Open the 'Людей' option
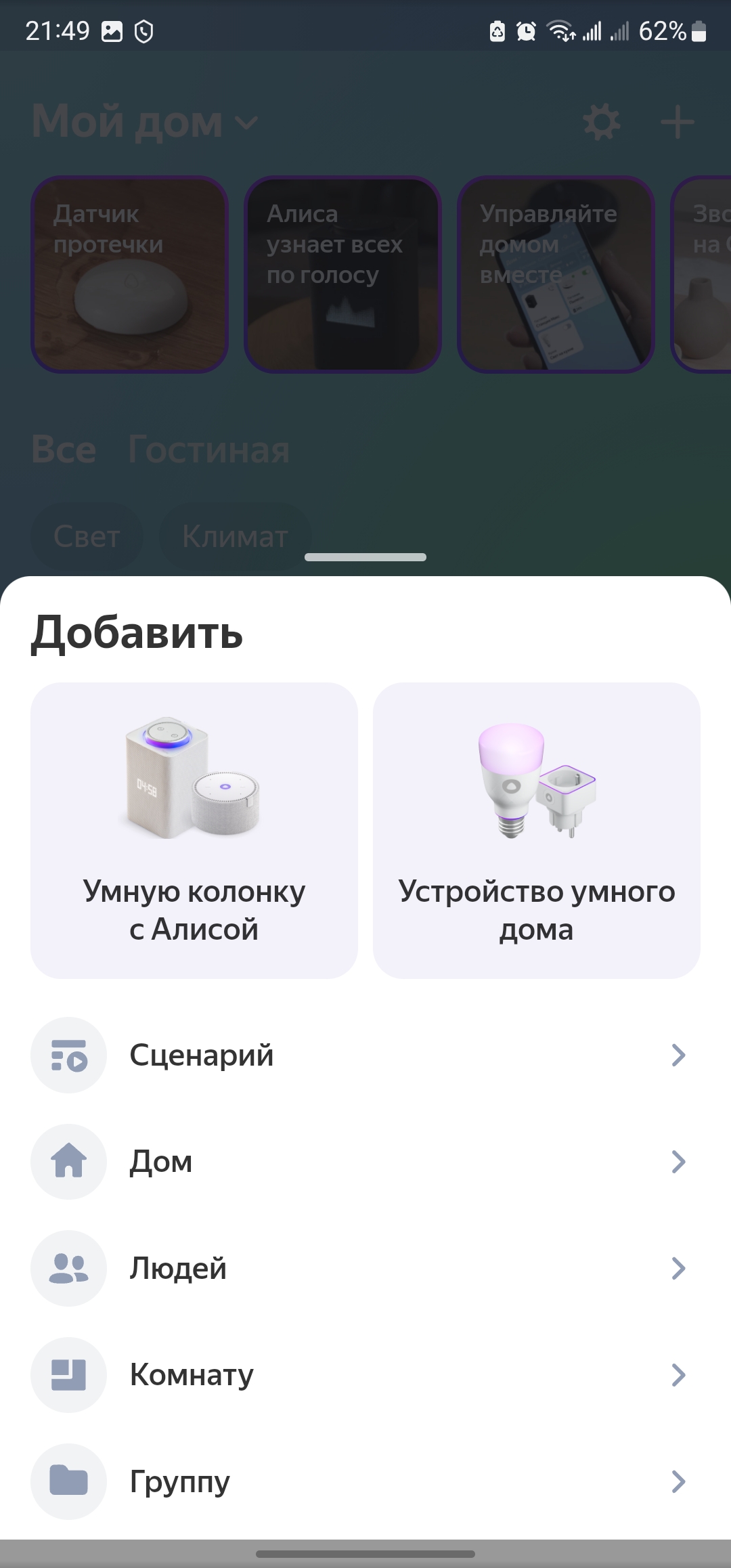The width and height of the screenshot is (731, 1568). click(x=365, y=1268)
